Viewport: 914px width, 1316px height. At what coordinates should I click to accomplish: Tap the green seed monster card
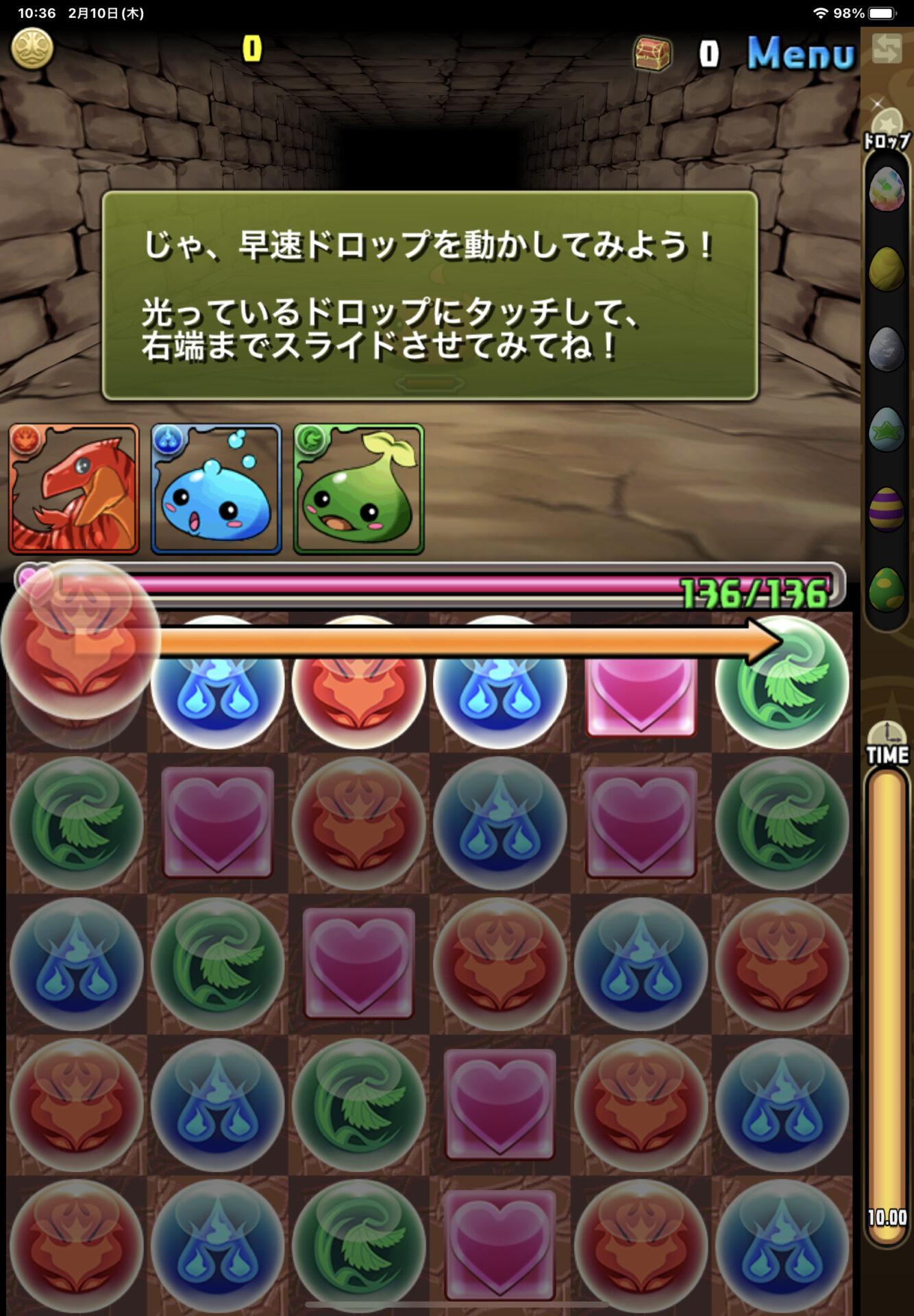(358, 489)
